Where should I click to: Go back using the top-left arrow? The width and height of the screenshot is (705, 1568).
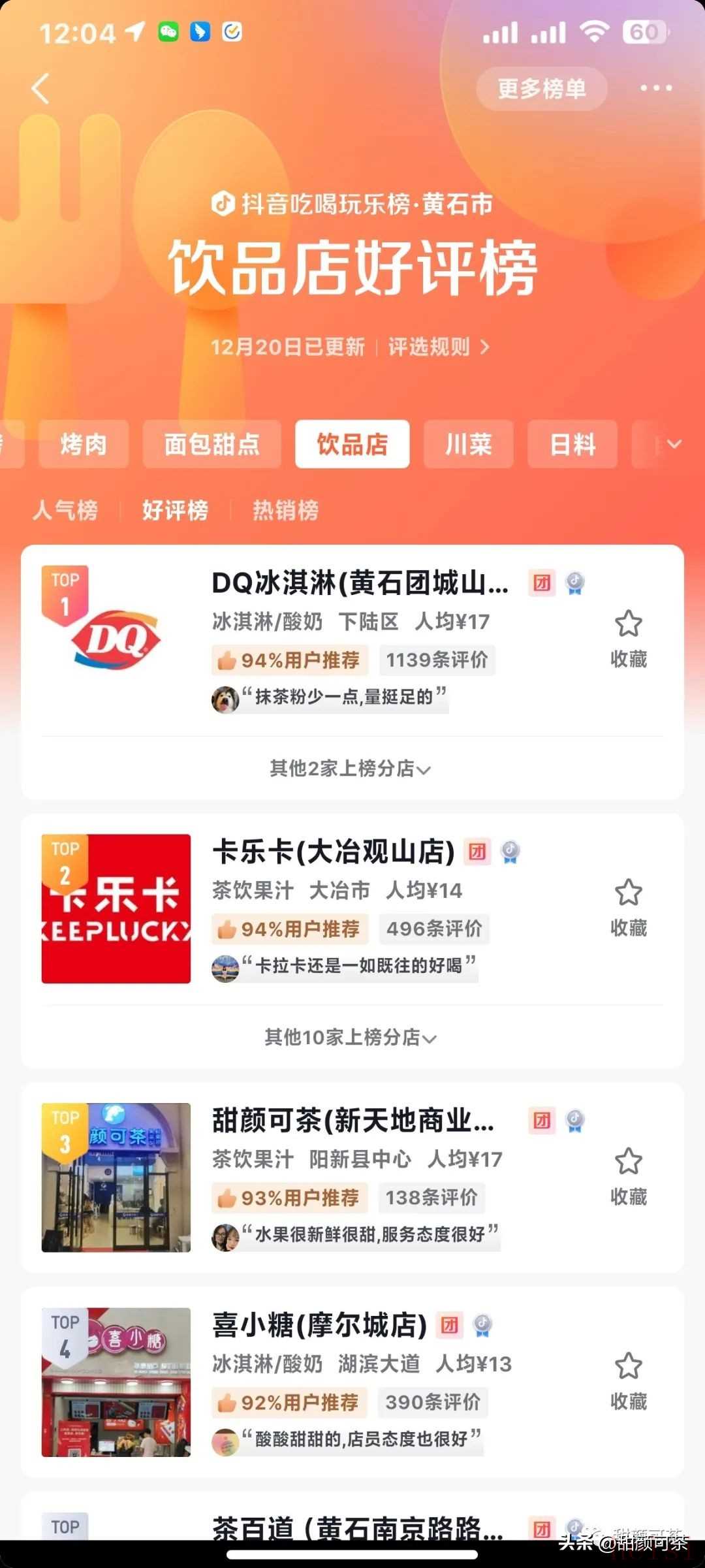point(40,88)
